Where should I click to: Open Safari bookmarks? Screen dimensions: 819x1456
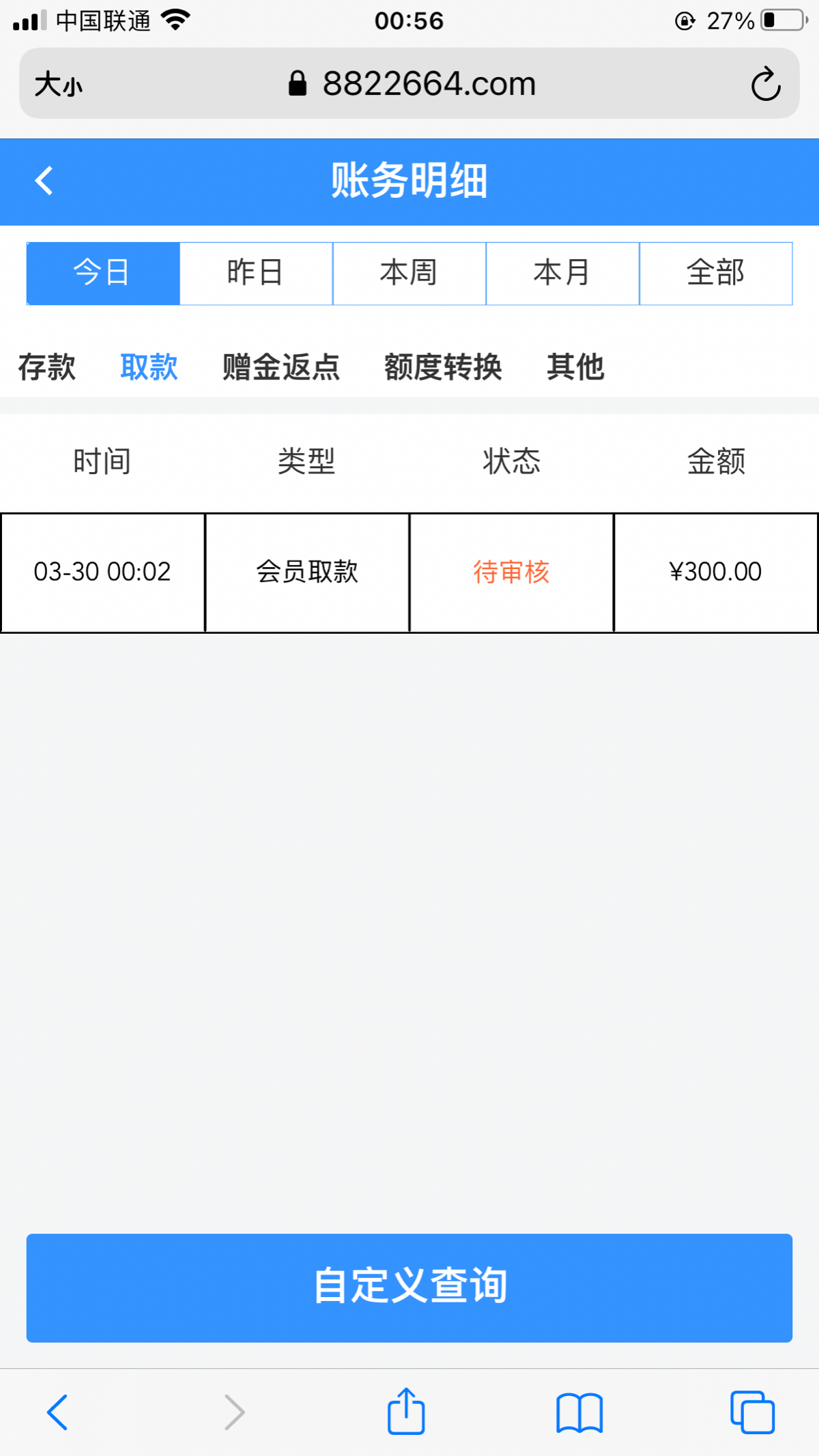tap(579, 1412)
